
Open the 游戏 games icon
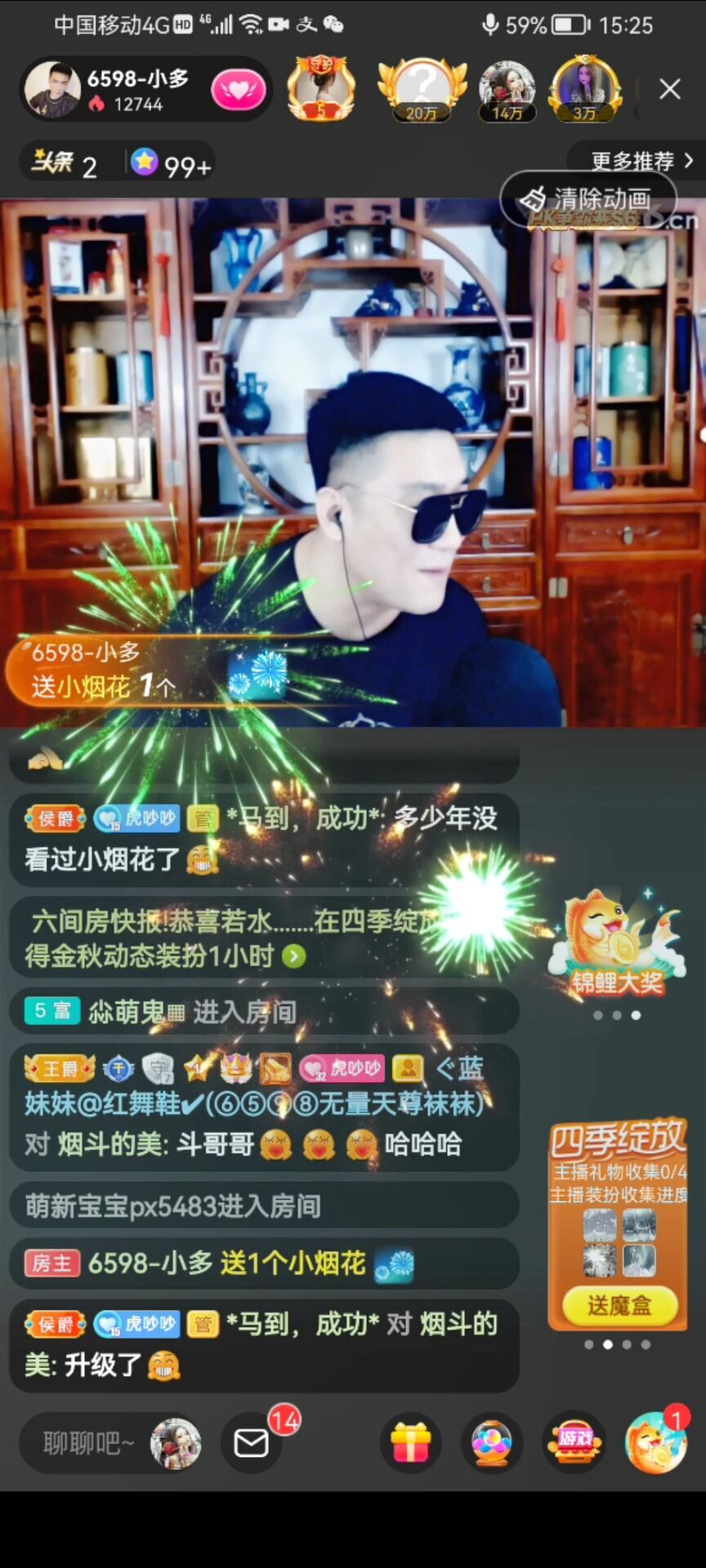coord(574,1443)
